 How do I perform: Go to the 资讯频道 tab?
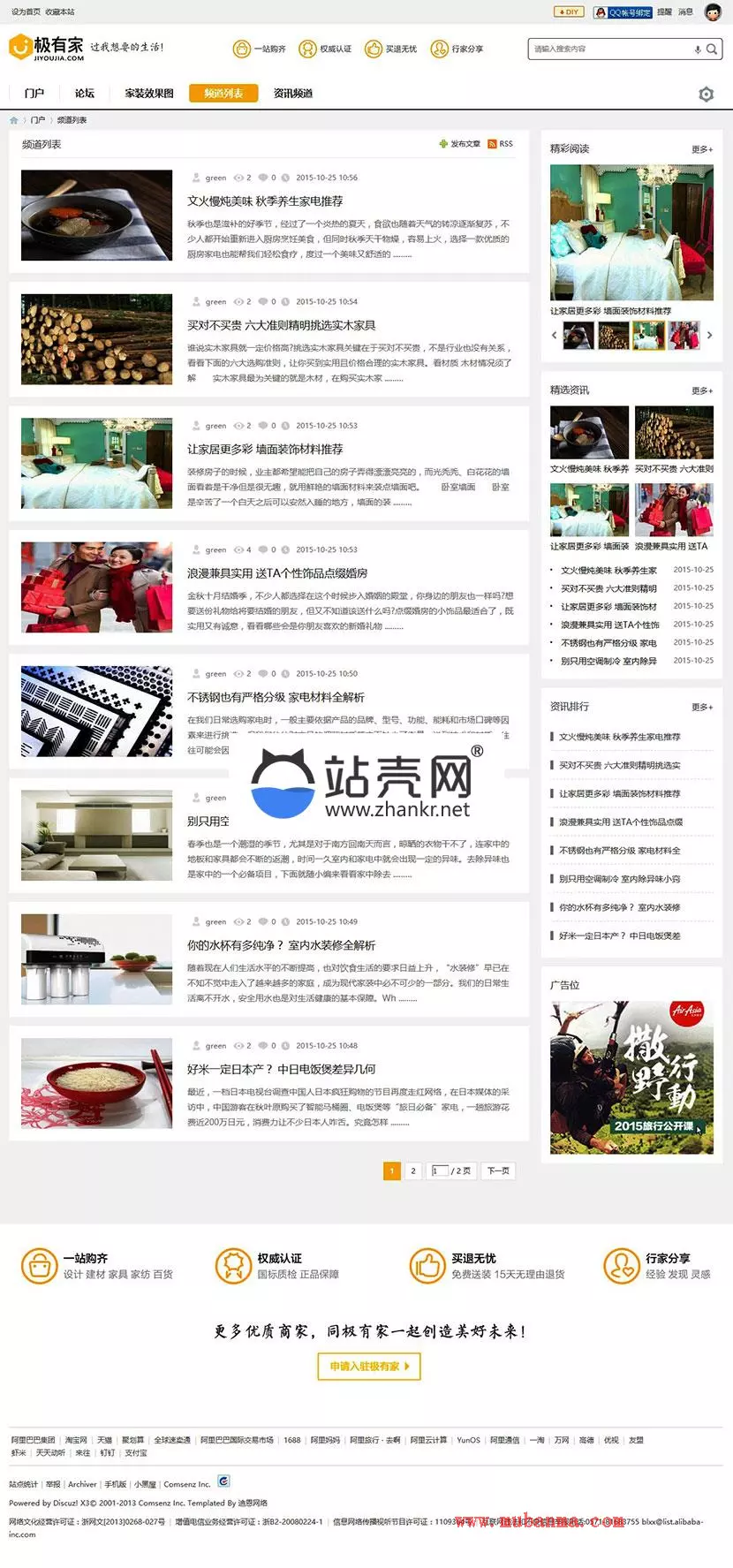[292, 93]
